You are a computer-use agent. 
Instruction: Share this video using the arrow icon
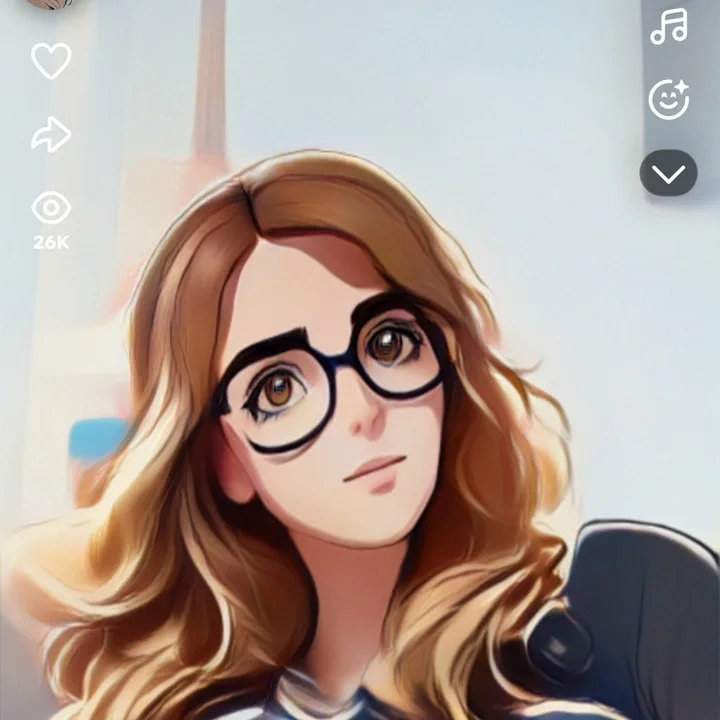pyautogui.click(x=51, y=135)
